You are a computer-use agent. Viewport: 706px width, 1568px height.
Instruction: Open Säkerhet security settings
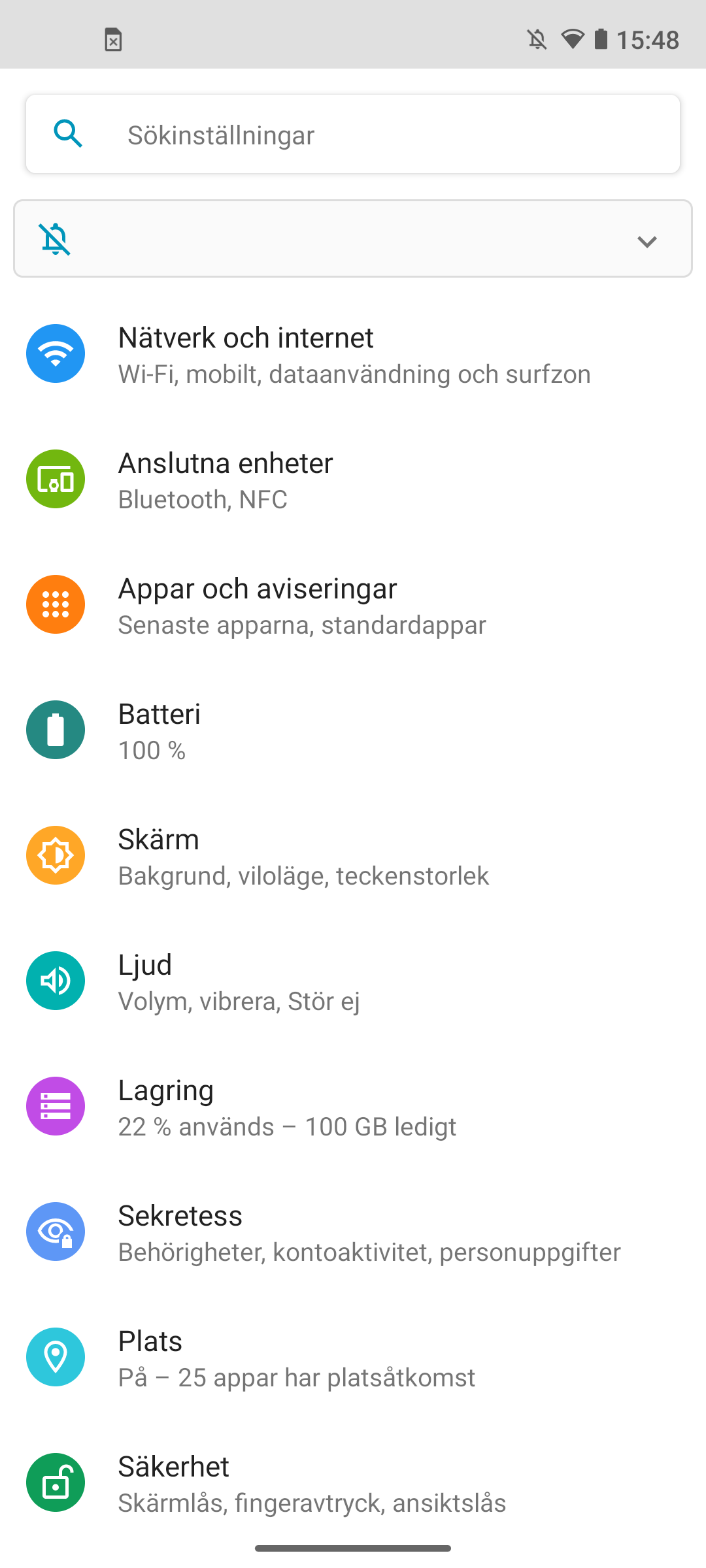(x=353, y=1484)
